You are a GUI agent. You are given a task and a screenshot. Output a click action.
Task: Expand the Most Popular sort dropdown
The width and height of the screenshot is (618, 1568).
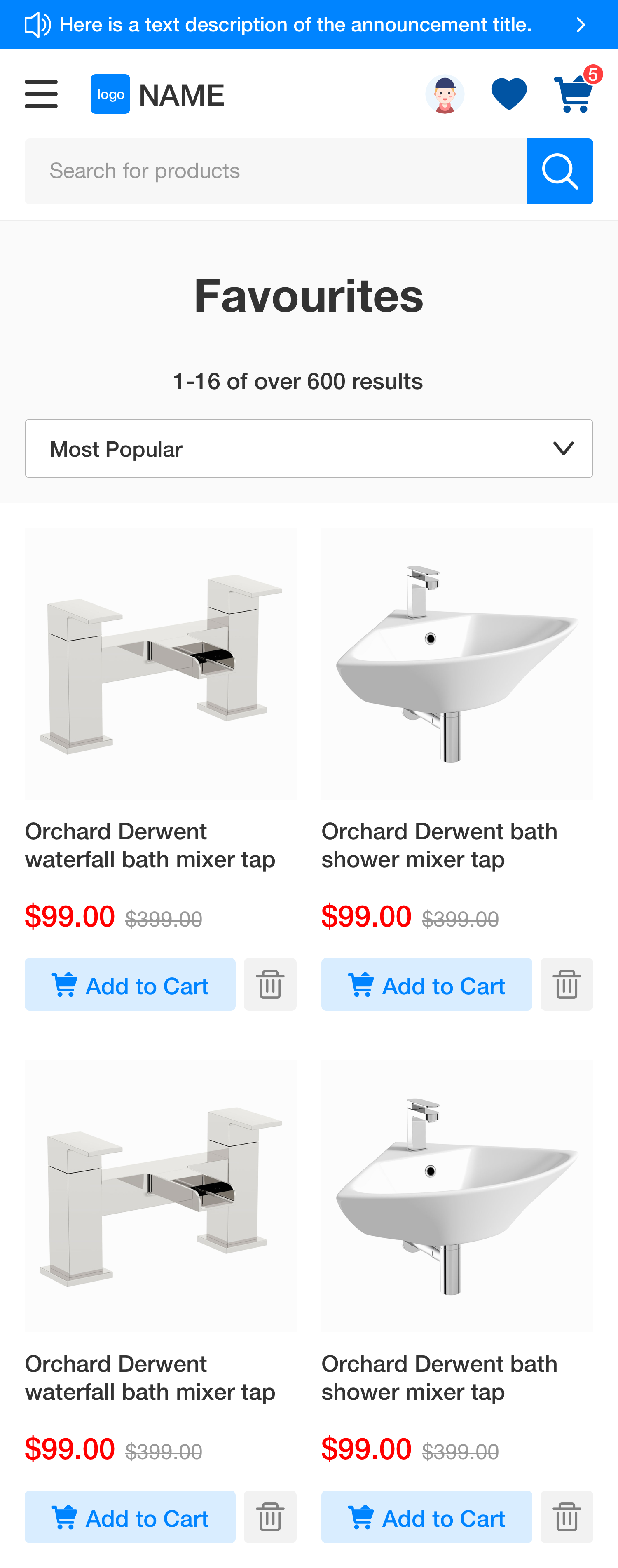pyautogui.click(x=309, y=448)
